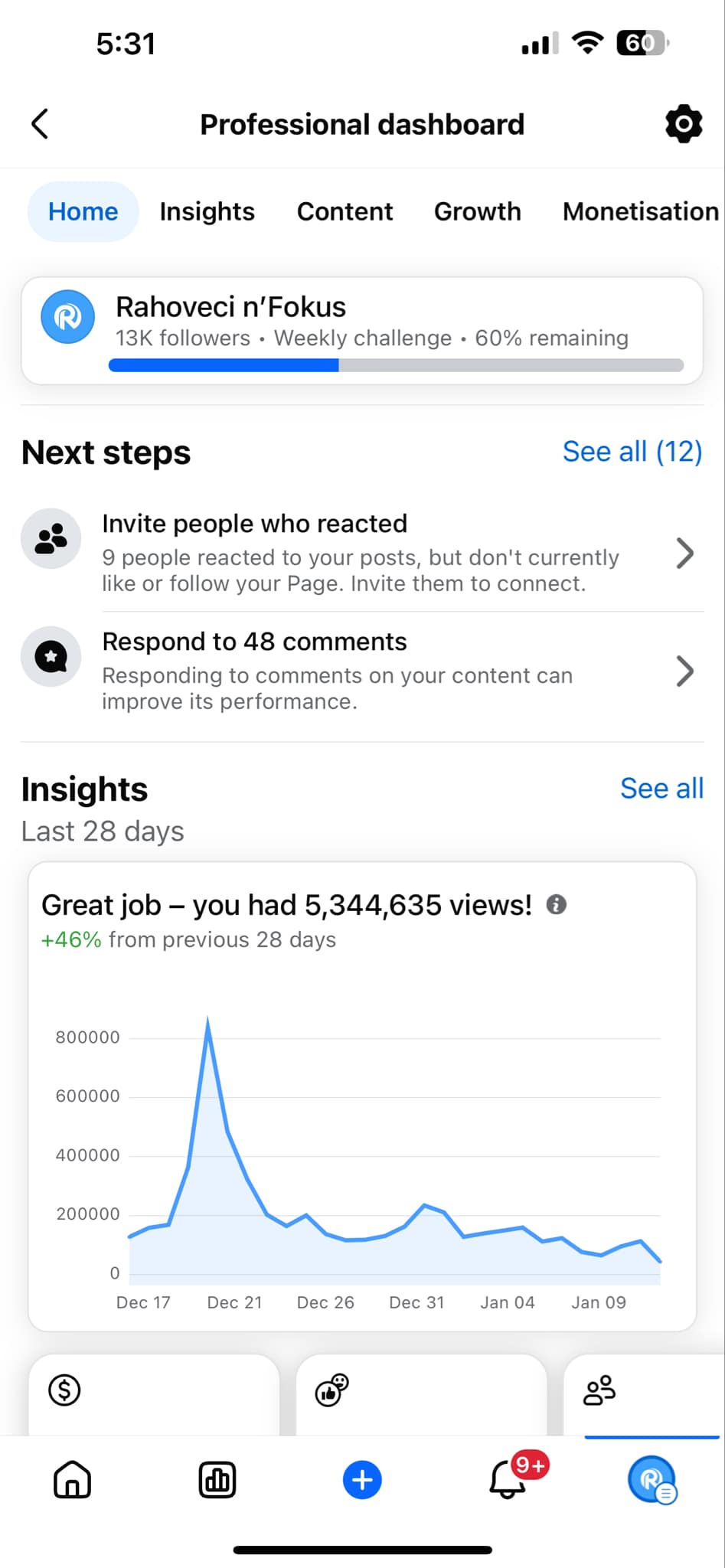
Task: Open the Growth tab
Action: [477, 211]
